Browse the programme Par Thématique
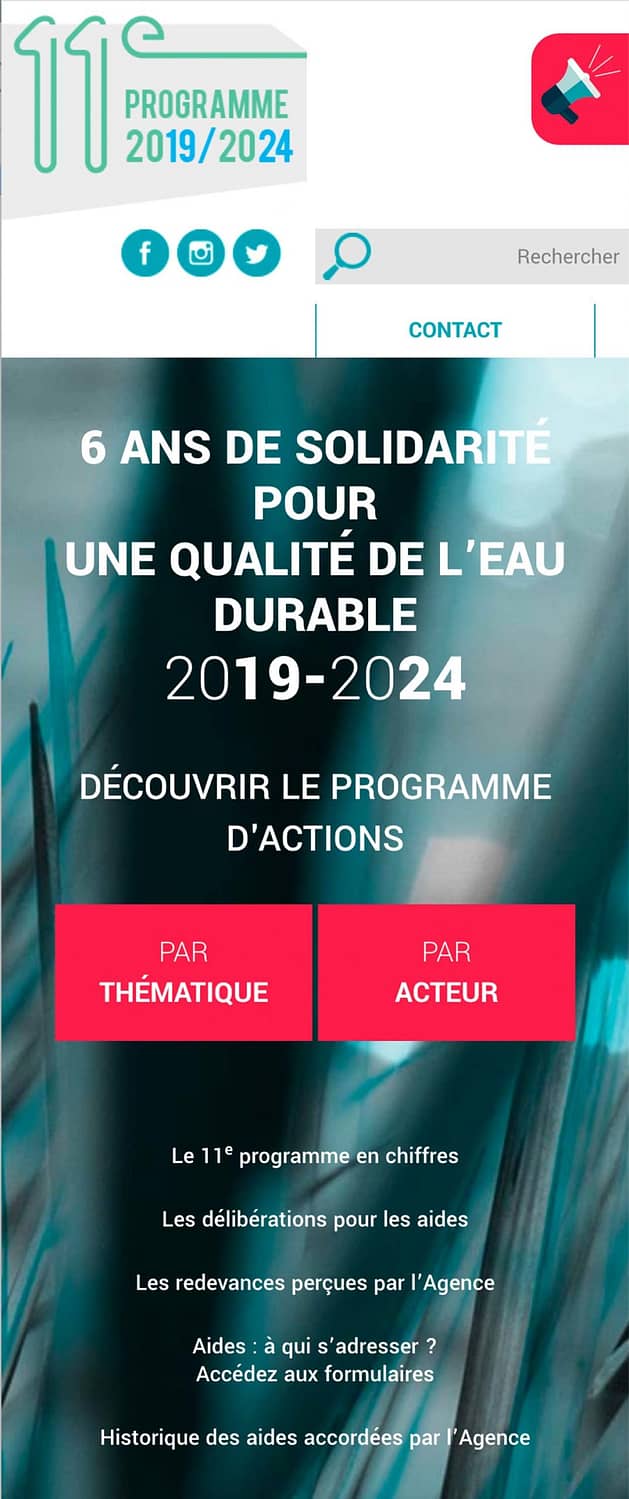The image size is (629, 1499). 184,972
